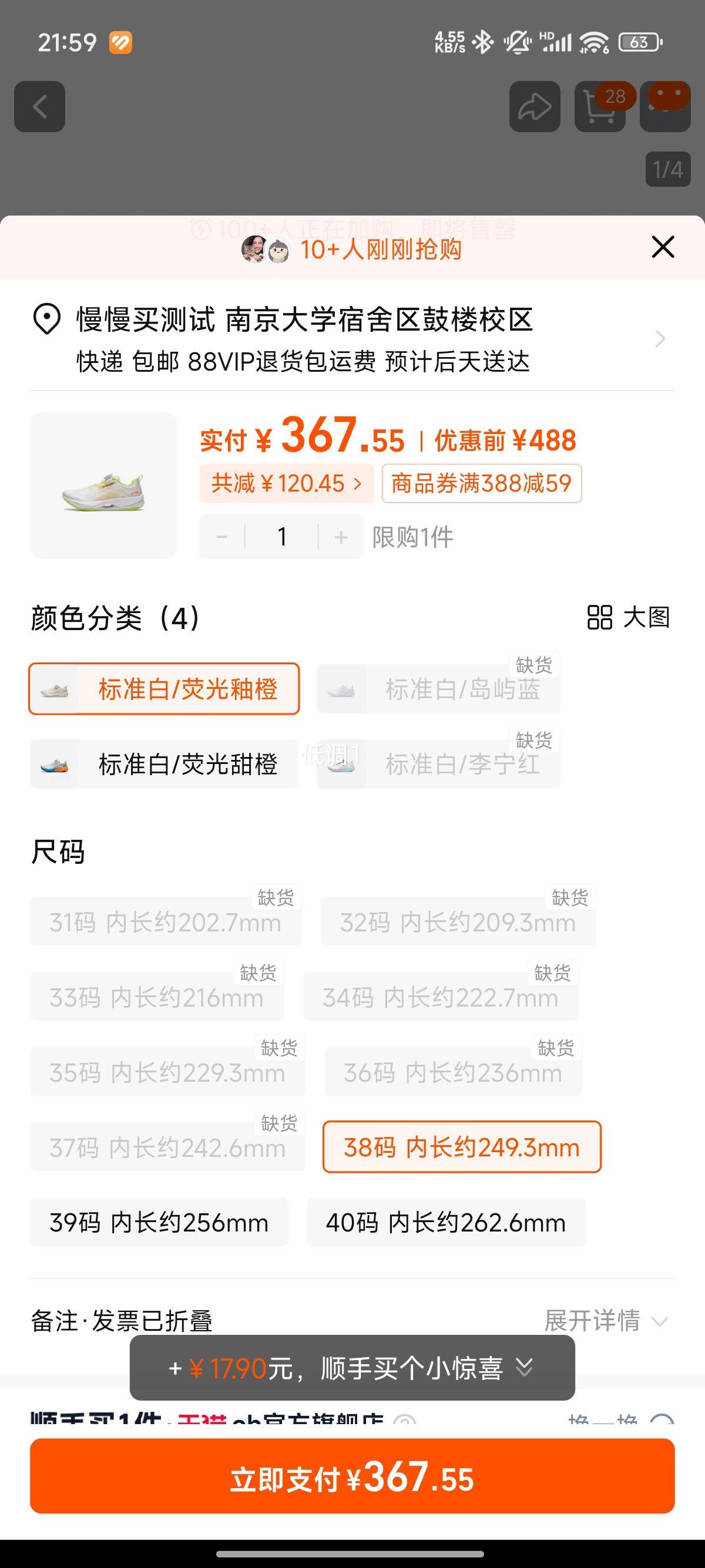Open the share icon near the top
The height and width of the screenshot is (1568, 705).
tap(535, 106)
